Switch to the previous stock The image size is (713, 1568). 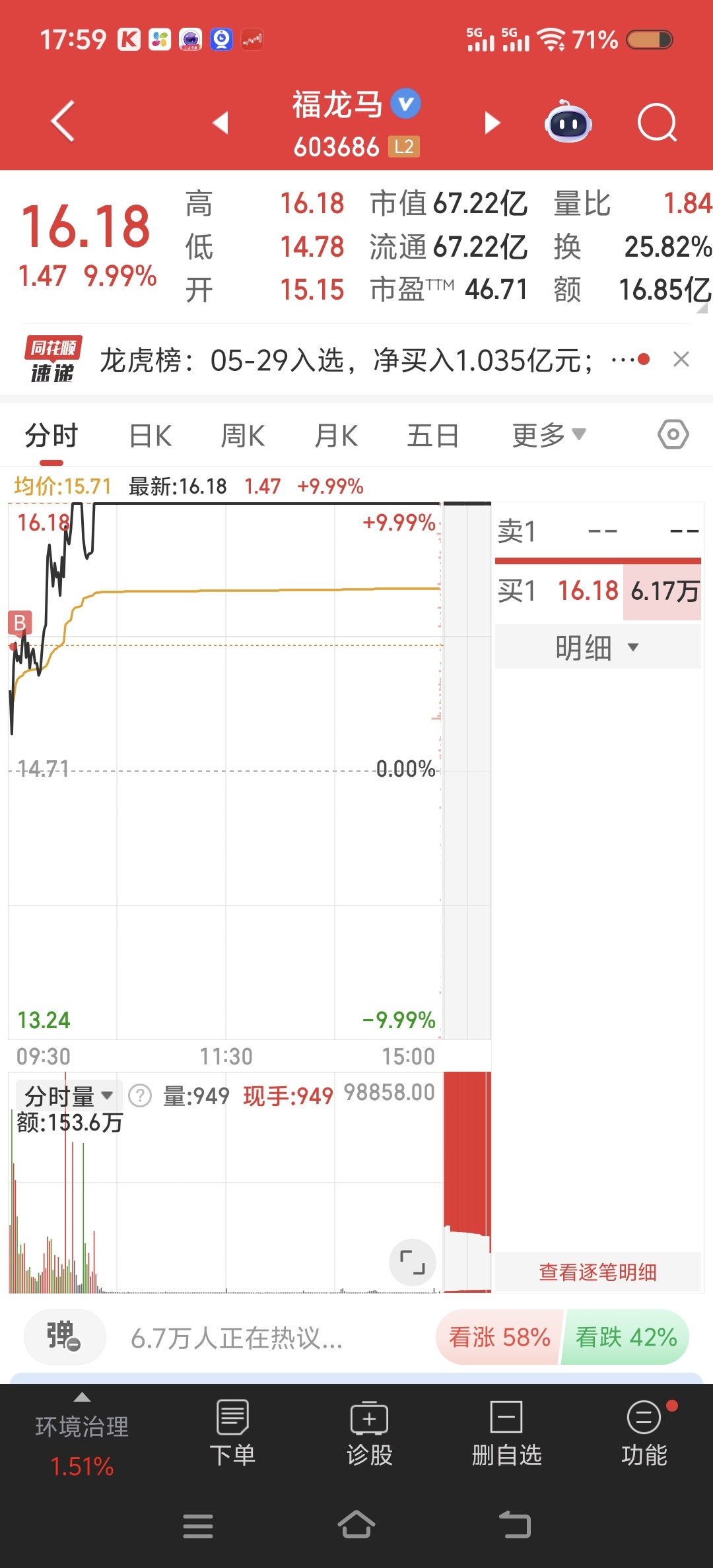[x=221, y=122]
